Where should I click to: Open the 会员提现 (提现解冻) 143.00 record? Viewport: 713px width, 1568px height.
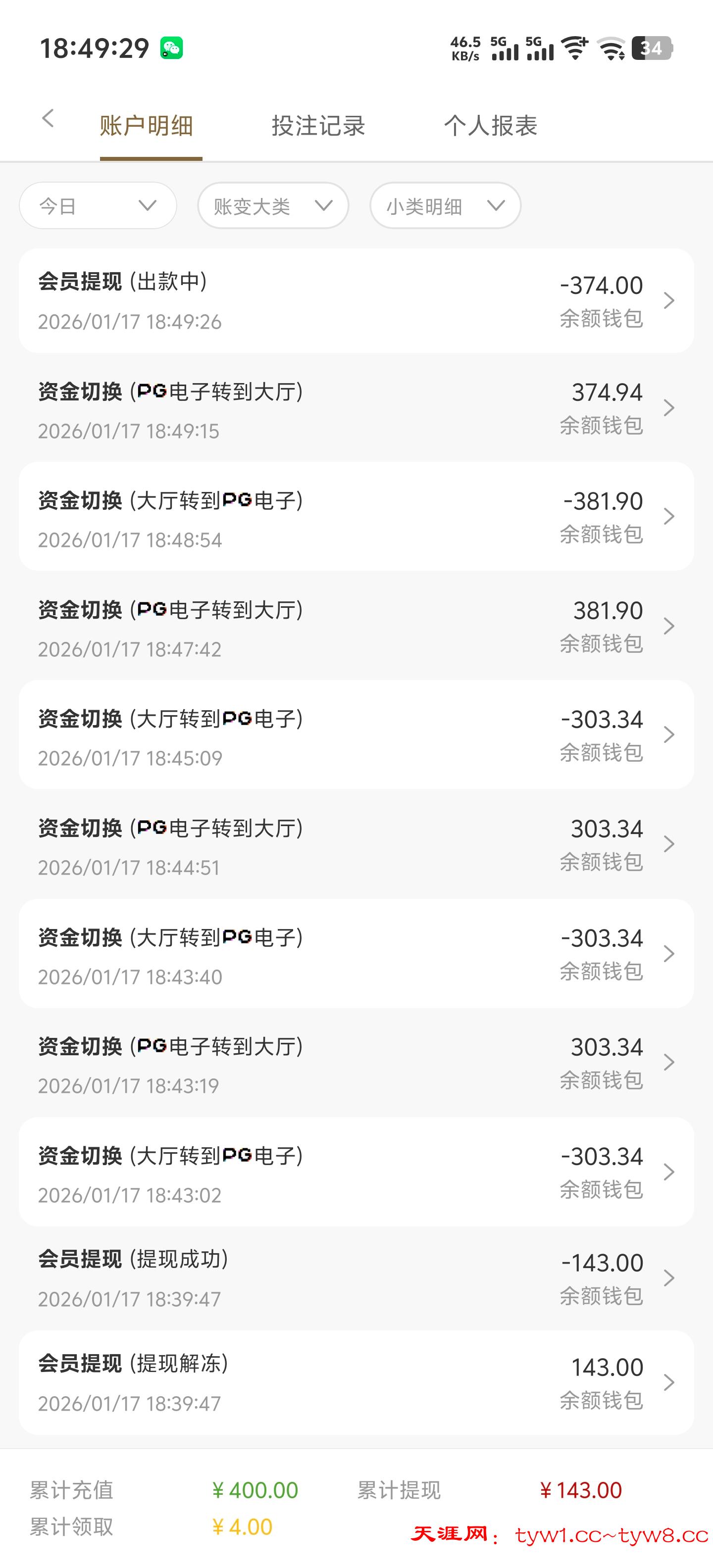[356, 1383]
